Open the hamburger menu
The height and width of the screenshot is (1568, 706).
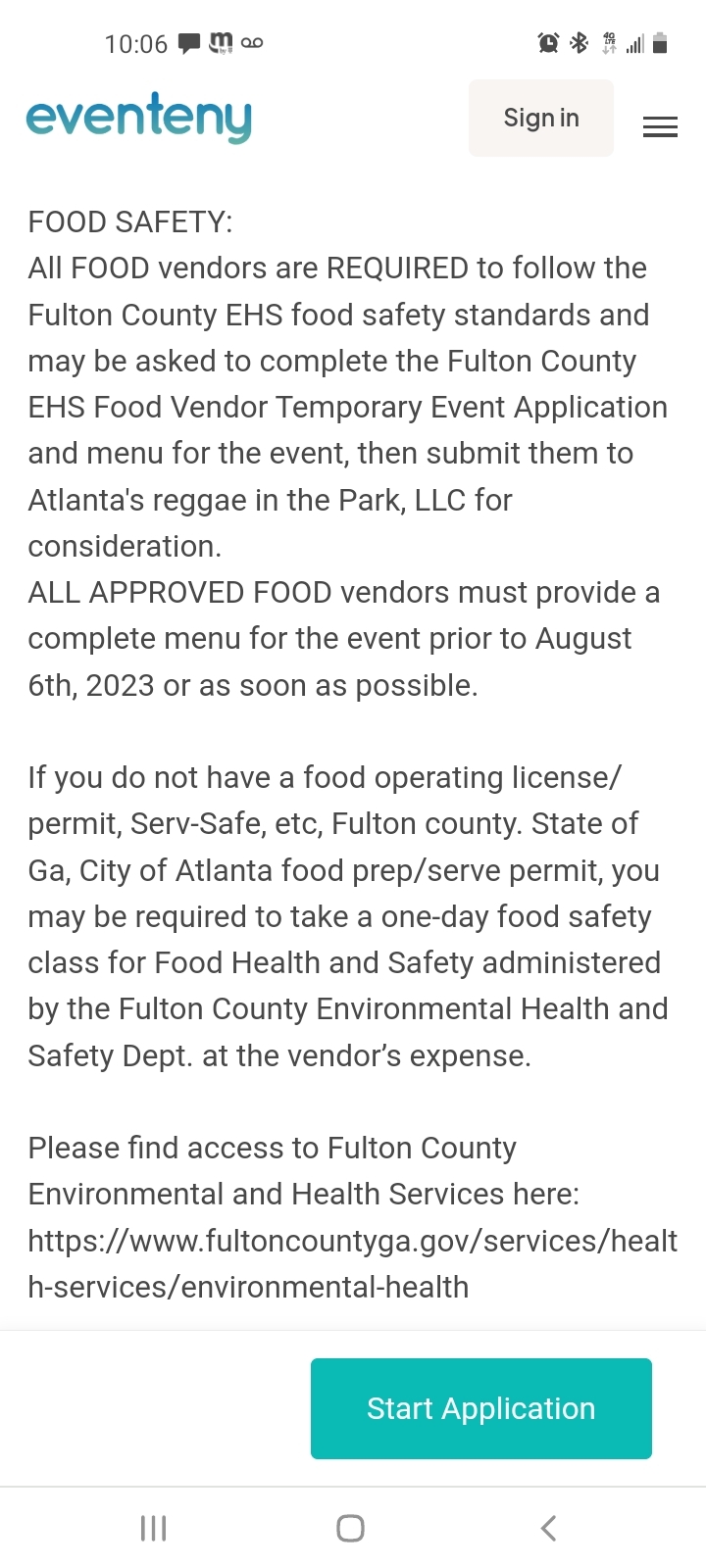pos(660,126)
